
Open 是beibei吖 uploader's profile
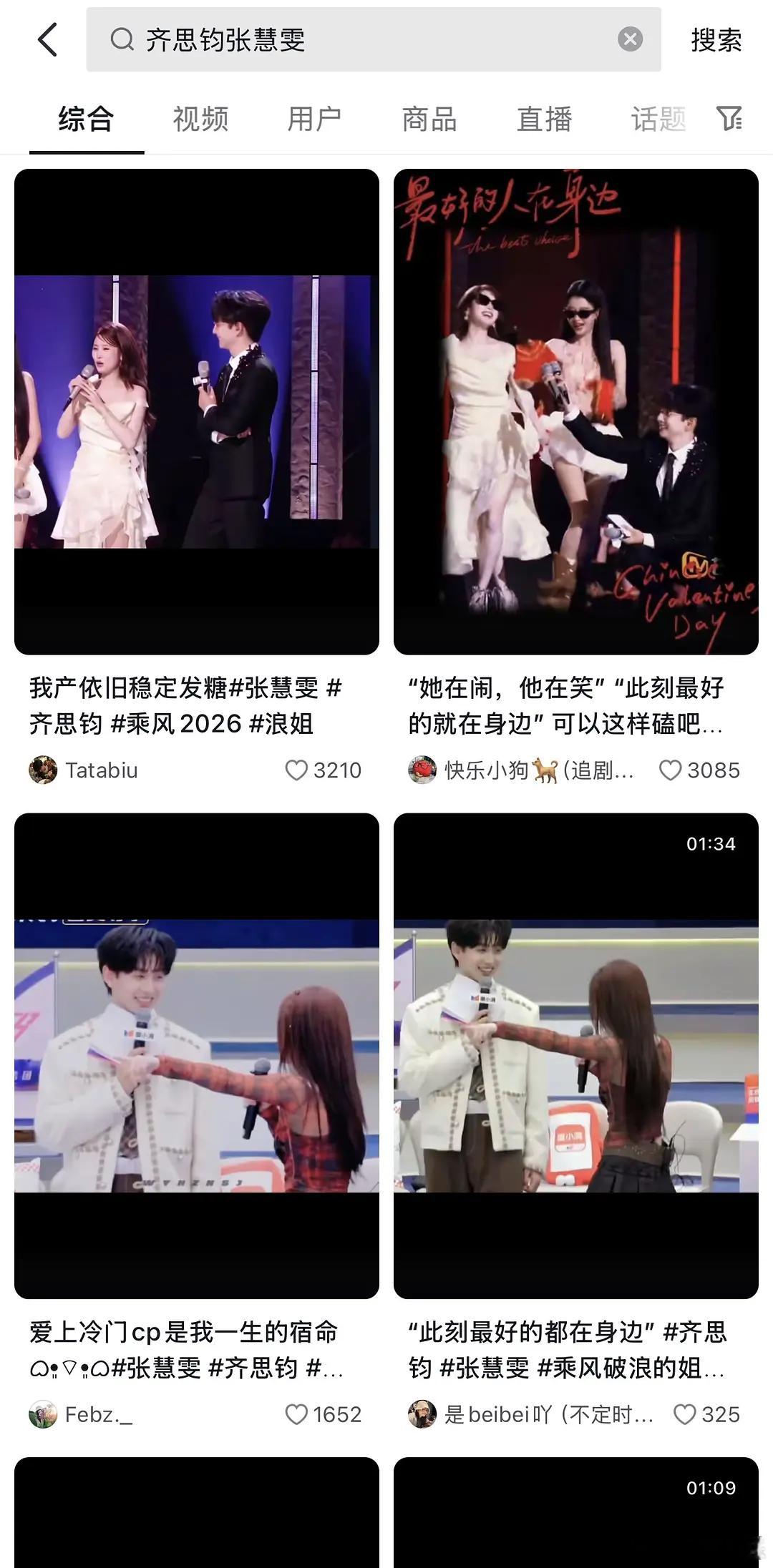(423, 1414)
